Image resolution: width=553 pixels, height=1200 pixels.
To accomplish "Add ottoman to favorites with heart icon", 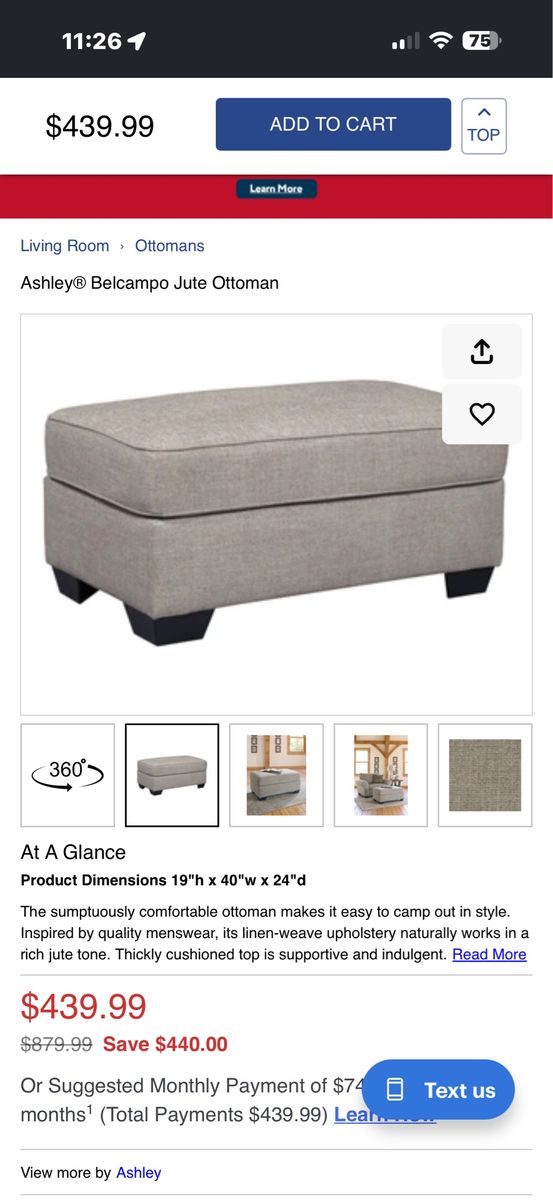I will [x=482, y=414].
